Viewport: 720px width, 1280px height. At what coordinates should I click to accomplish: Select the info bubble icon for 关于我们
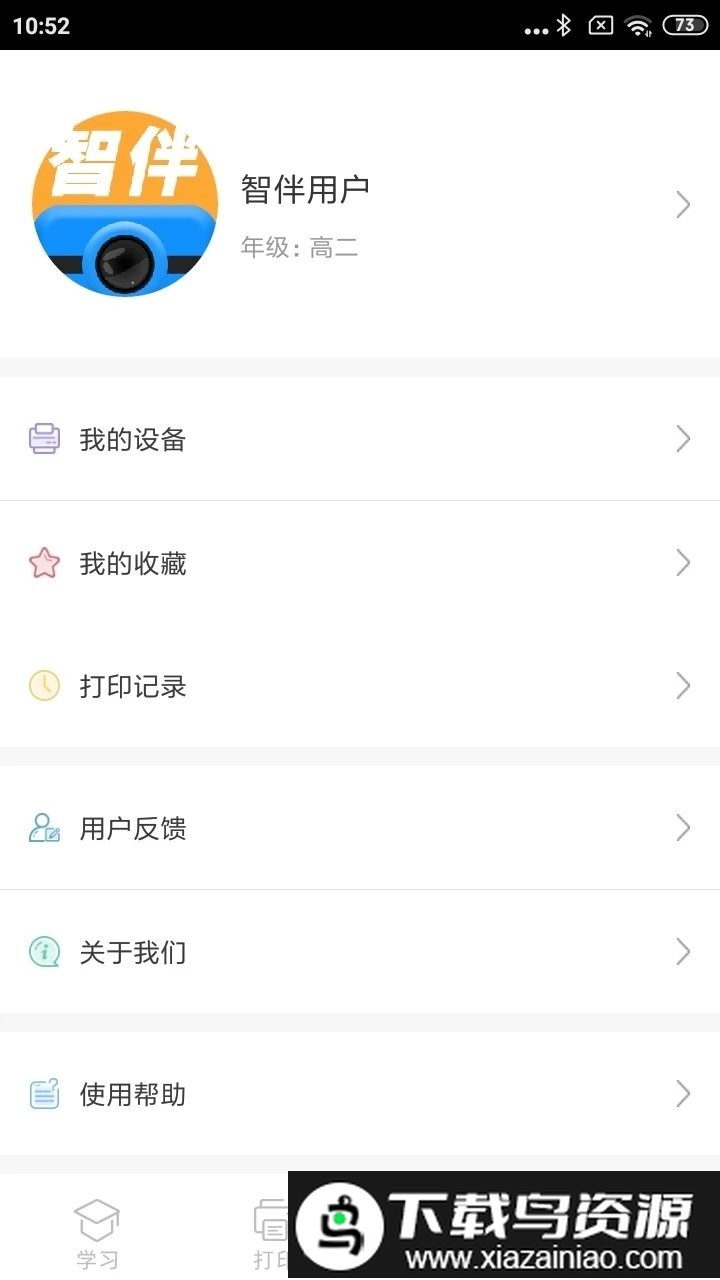42,952
